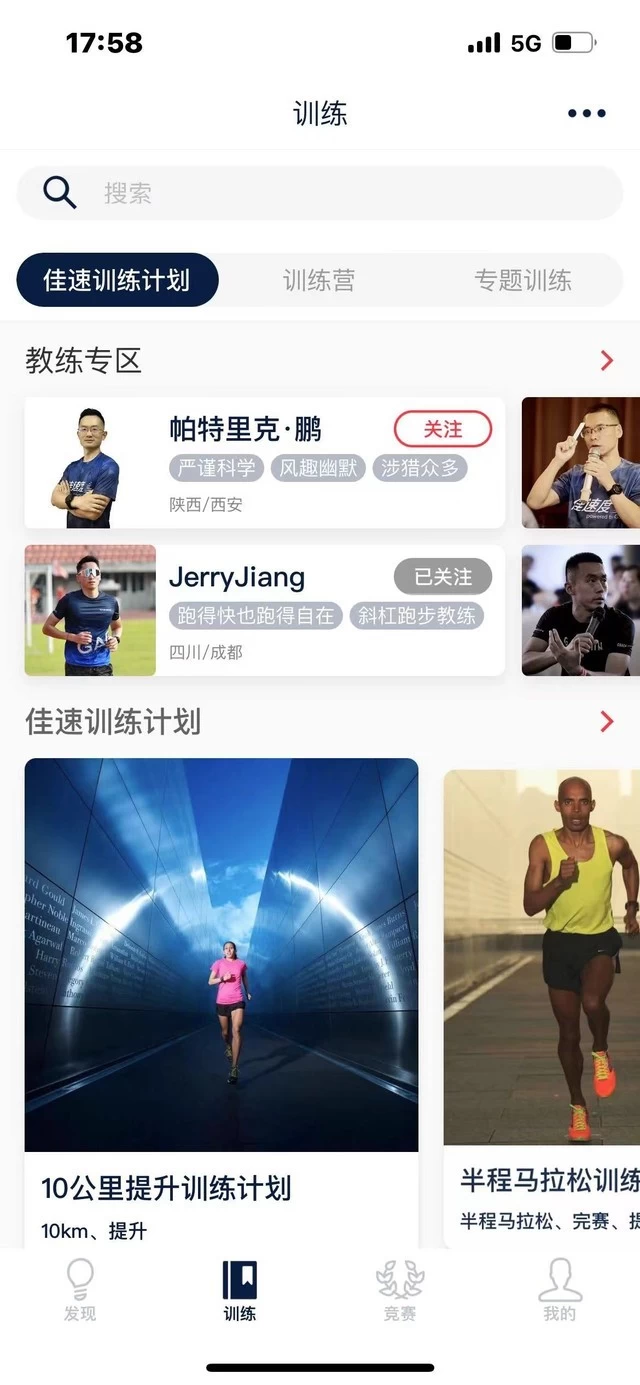Viewport: 640px width, 1385px height.
Task: Switch to the 竞赛 tab
Action: point(400,1290)
